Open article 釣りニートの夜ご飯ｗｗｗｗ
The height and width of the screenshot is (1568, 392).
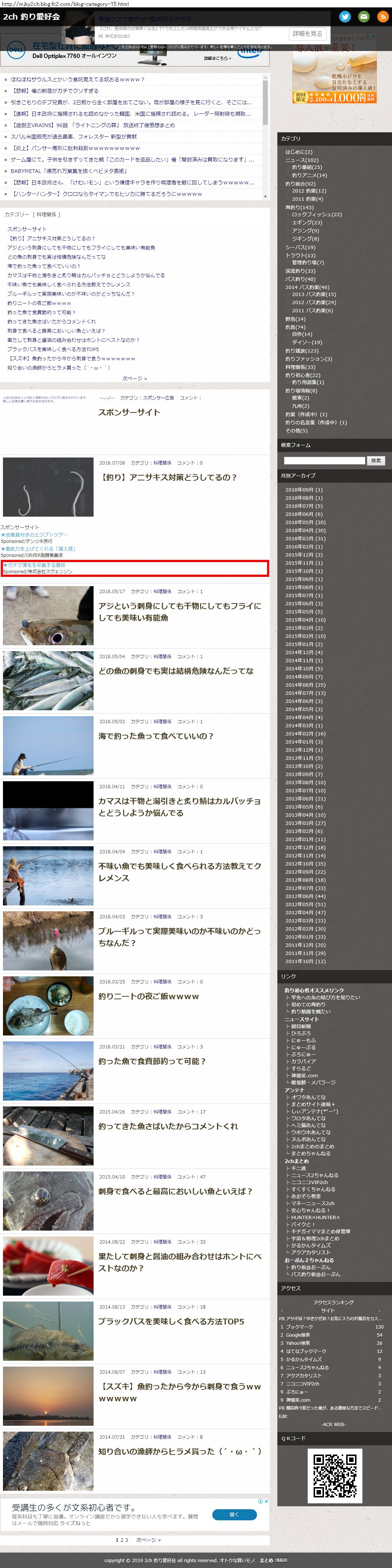pos(149,996)
